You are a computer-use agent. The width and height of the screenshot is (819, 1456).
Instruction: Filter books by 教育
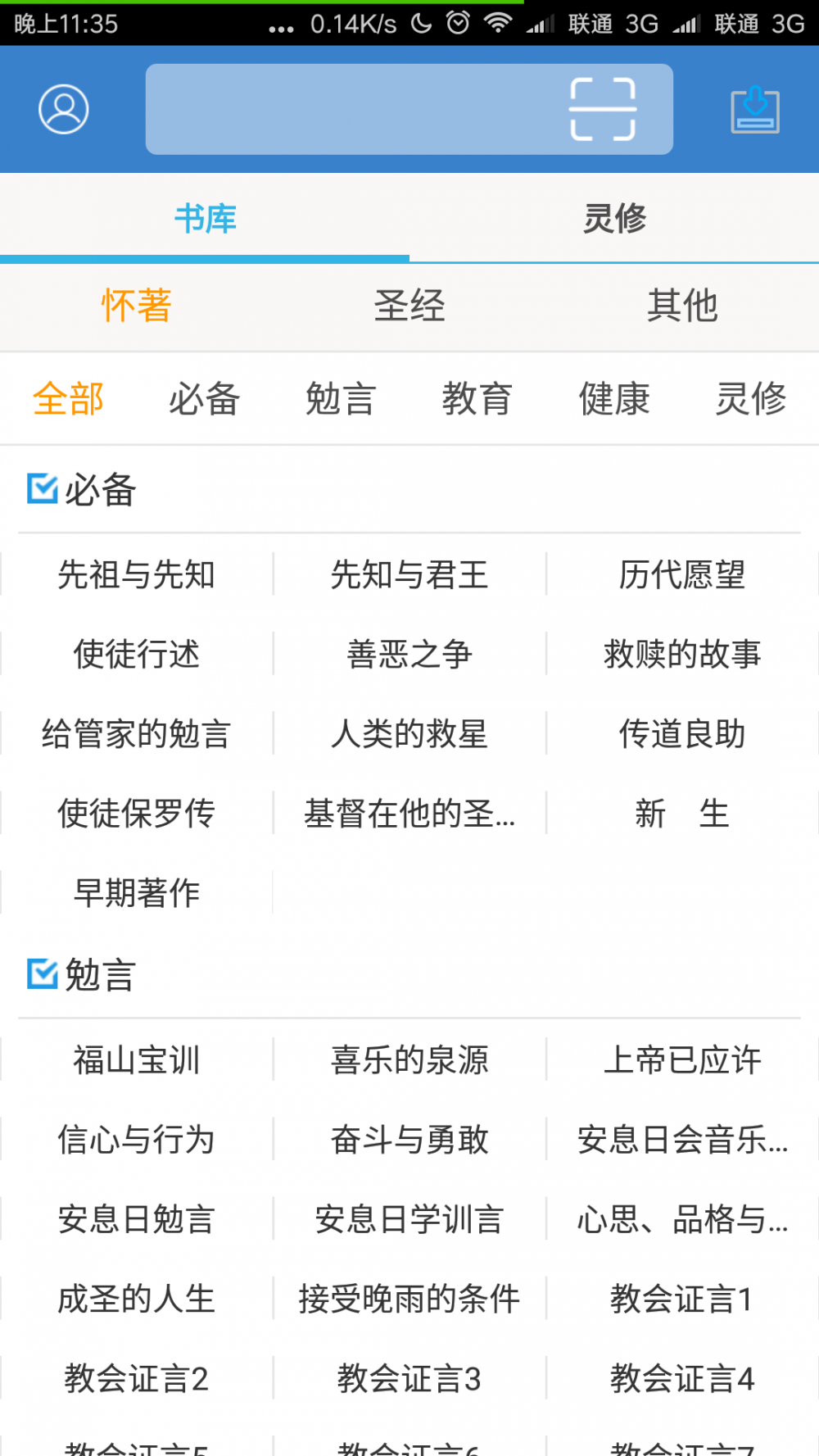tap(477, 400)
